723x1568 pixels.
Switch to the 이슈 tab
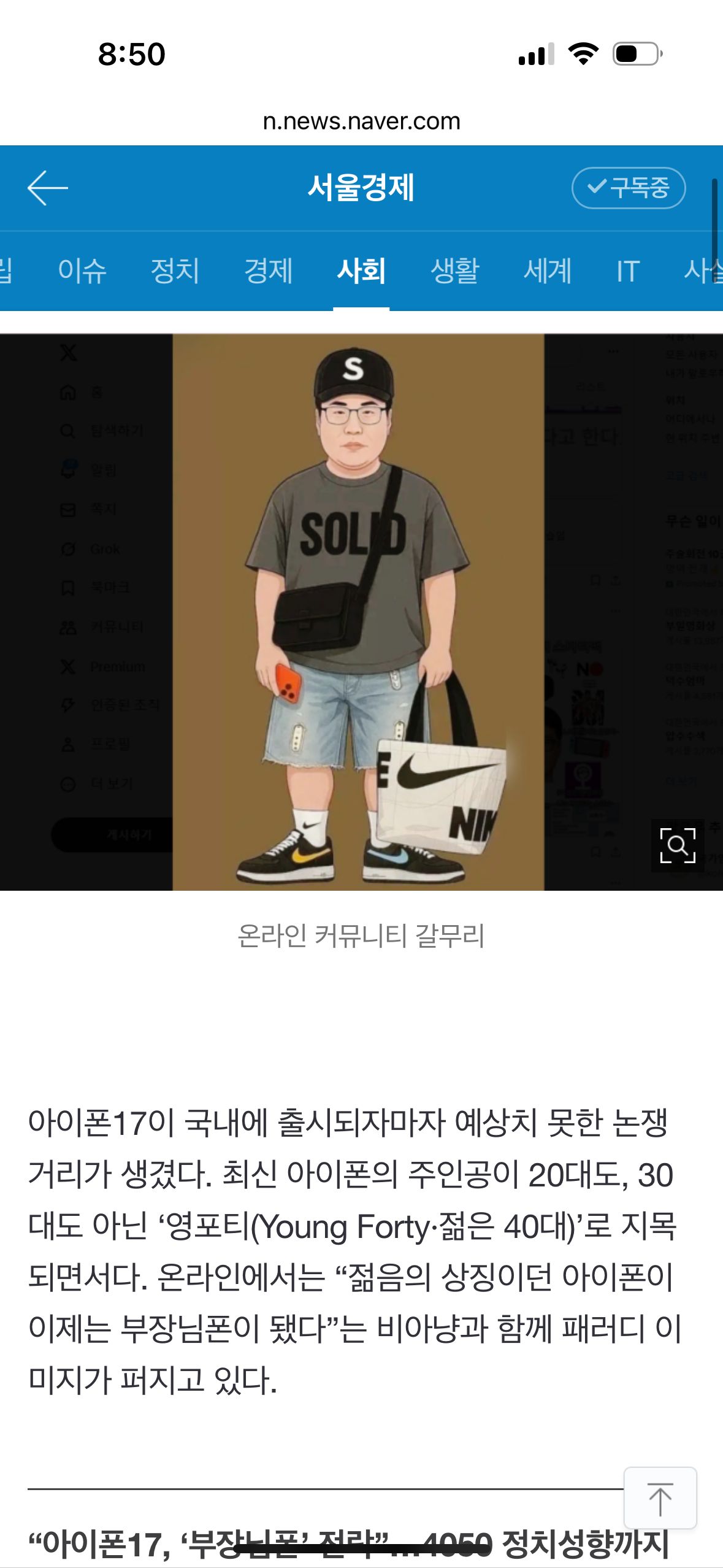[x=82, y=271]
